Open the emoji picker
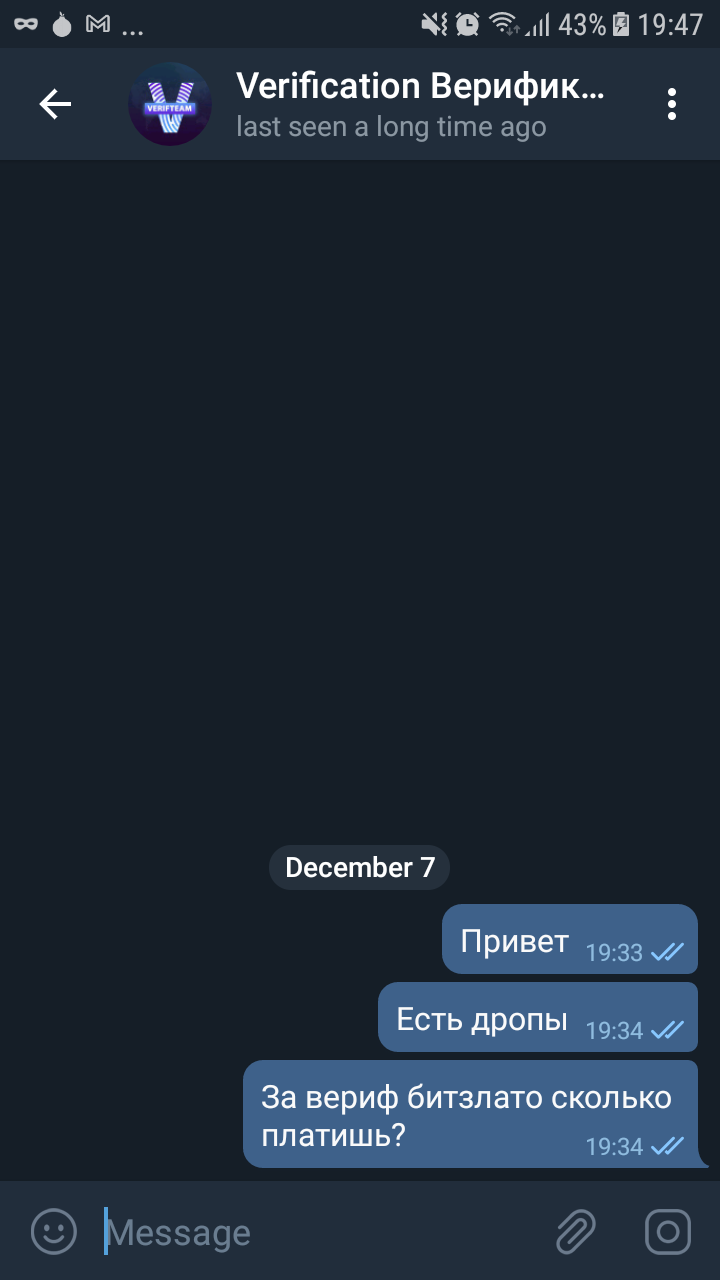The height and width of the screenshot is (1280, 720). pyautogui.click(x=54, y=1231)
